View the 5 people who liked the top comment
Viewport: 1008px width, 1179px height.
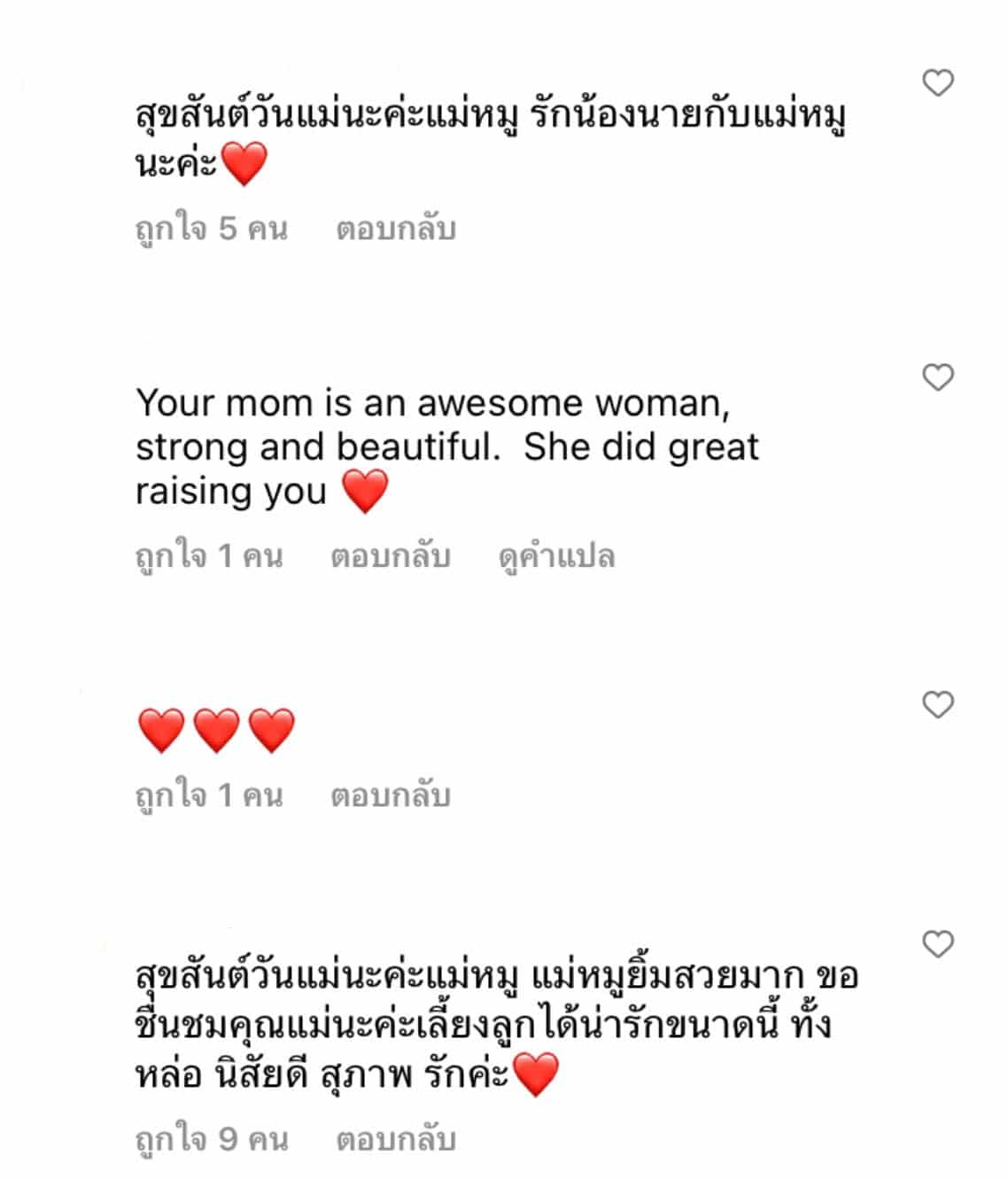coord(211,229)
